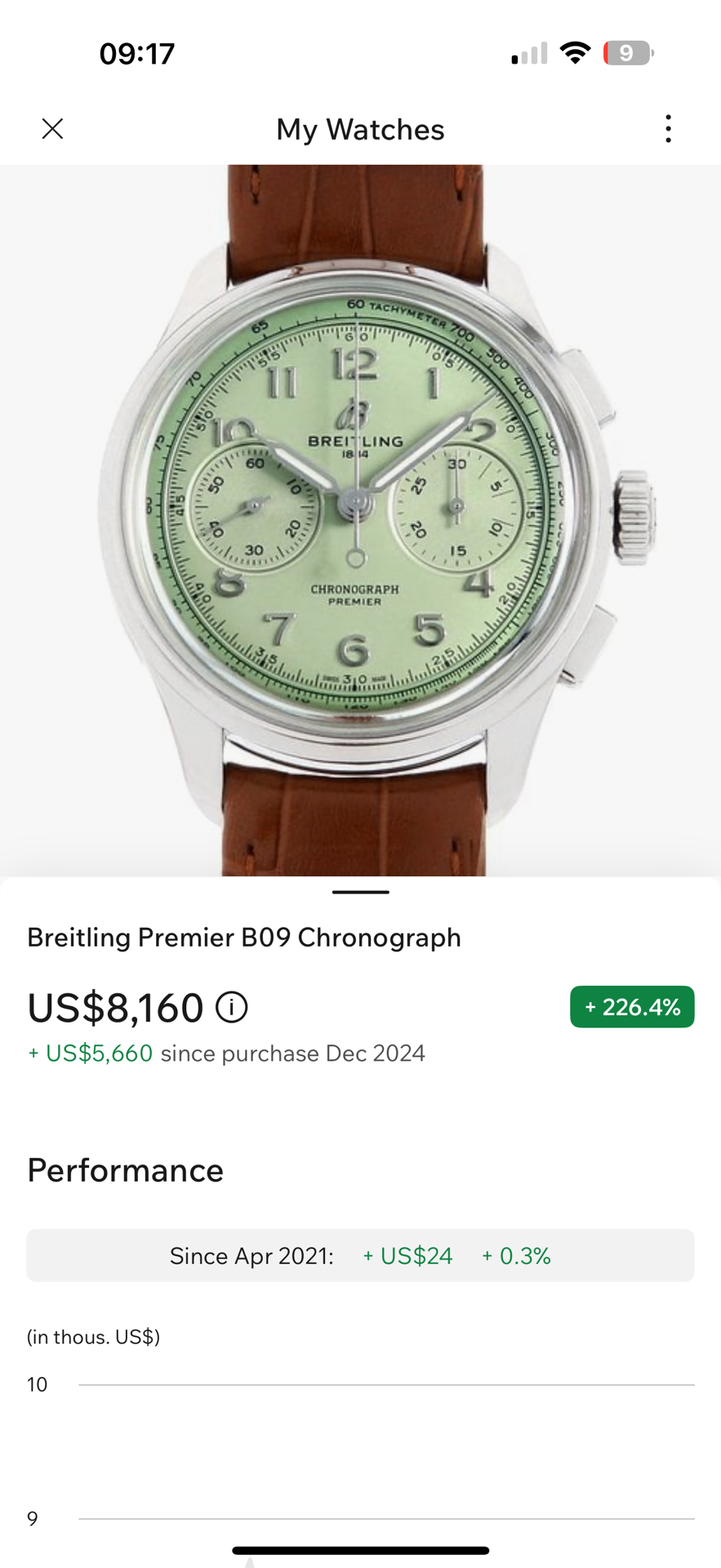721x1568 pixels.
Task: Tap the +US$5,660 gain text
Action: coord(90,1053)
